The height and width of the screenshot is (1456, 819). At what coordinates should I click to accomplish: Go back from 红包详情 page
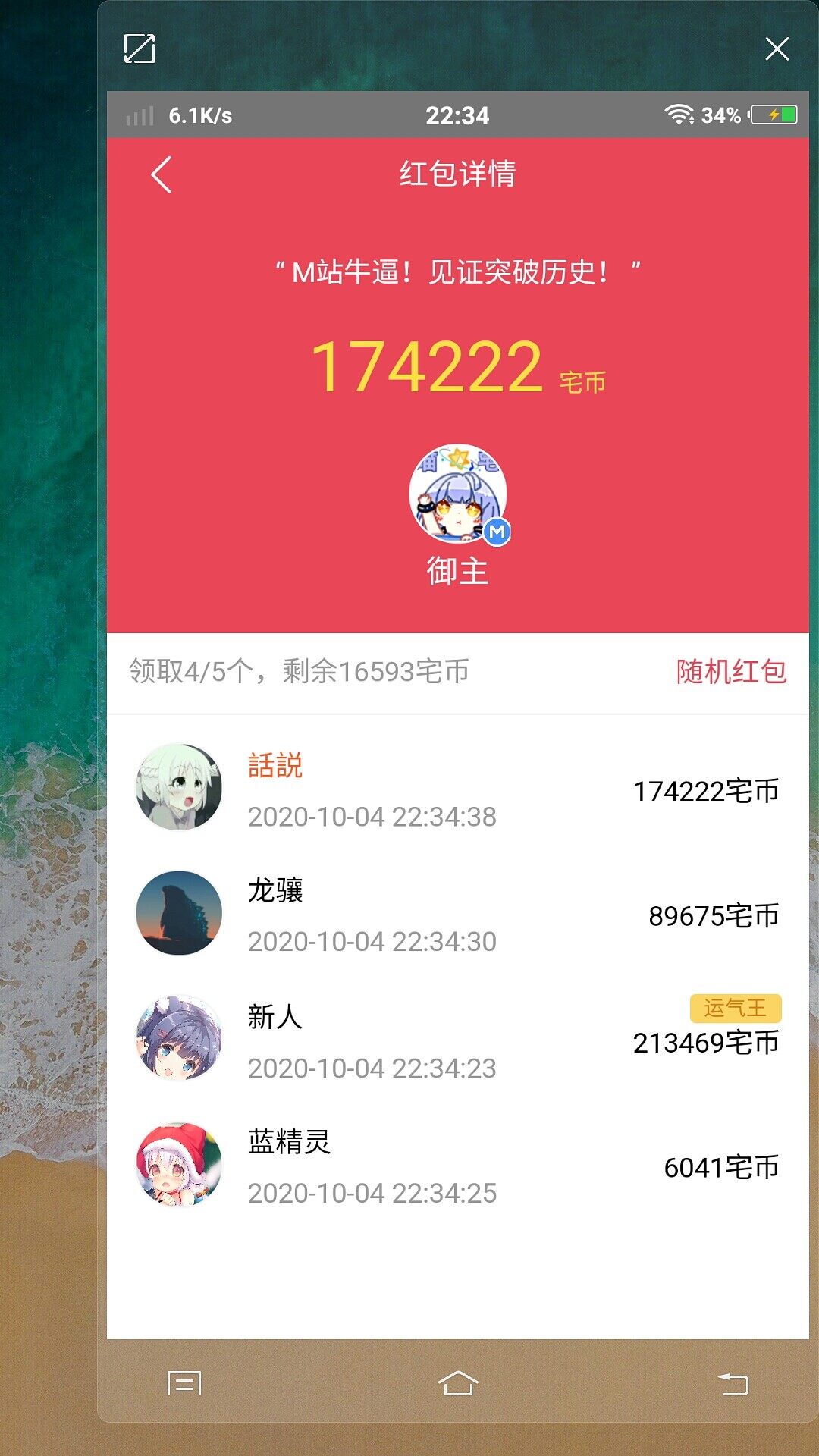coord(162,175)
